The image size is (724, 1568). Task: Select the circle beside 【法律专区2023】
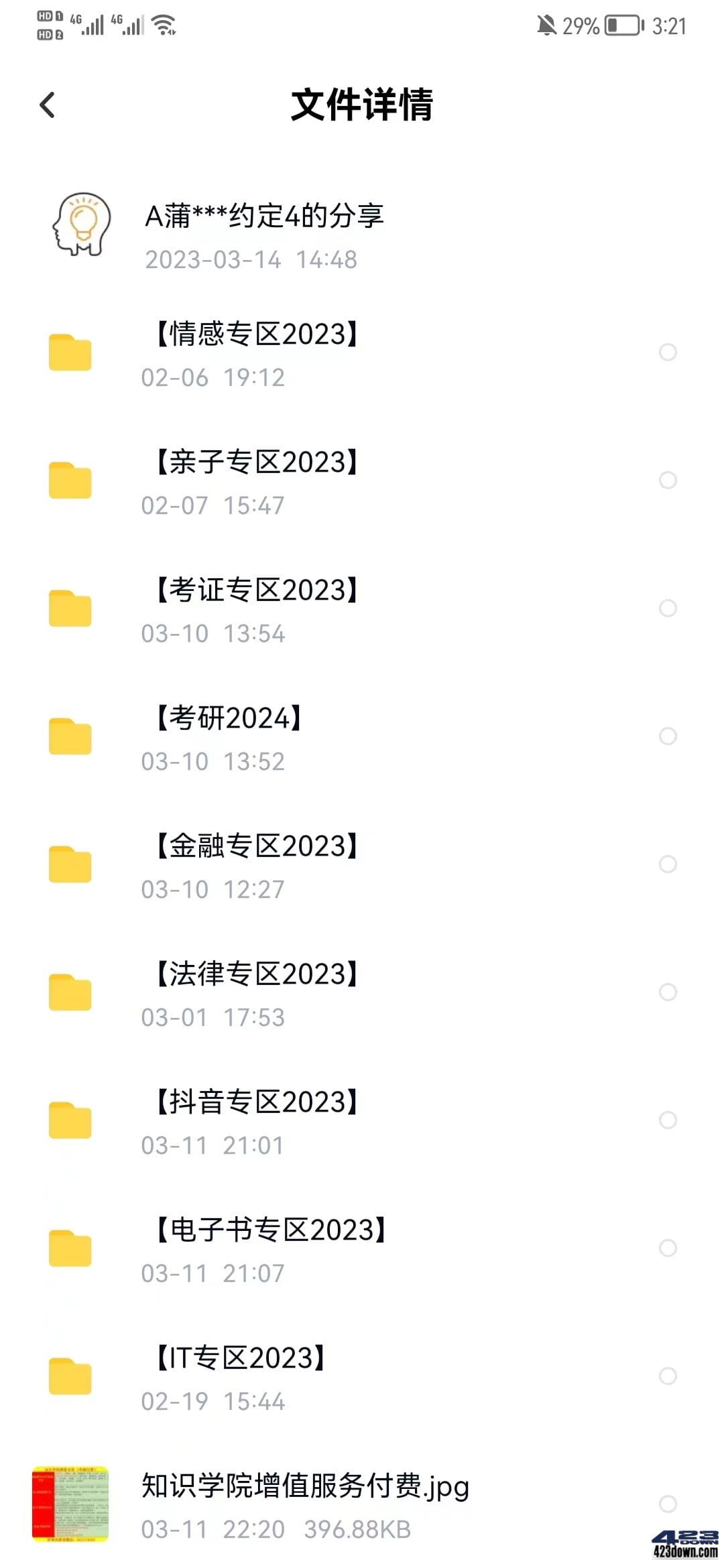coord(669,992)
